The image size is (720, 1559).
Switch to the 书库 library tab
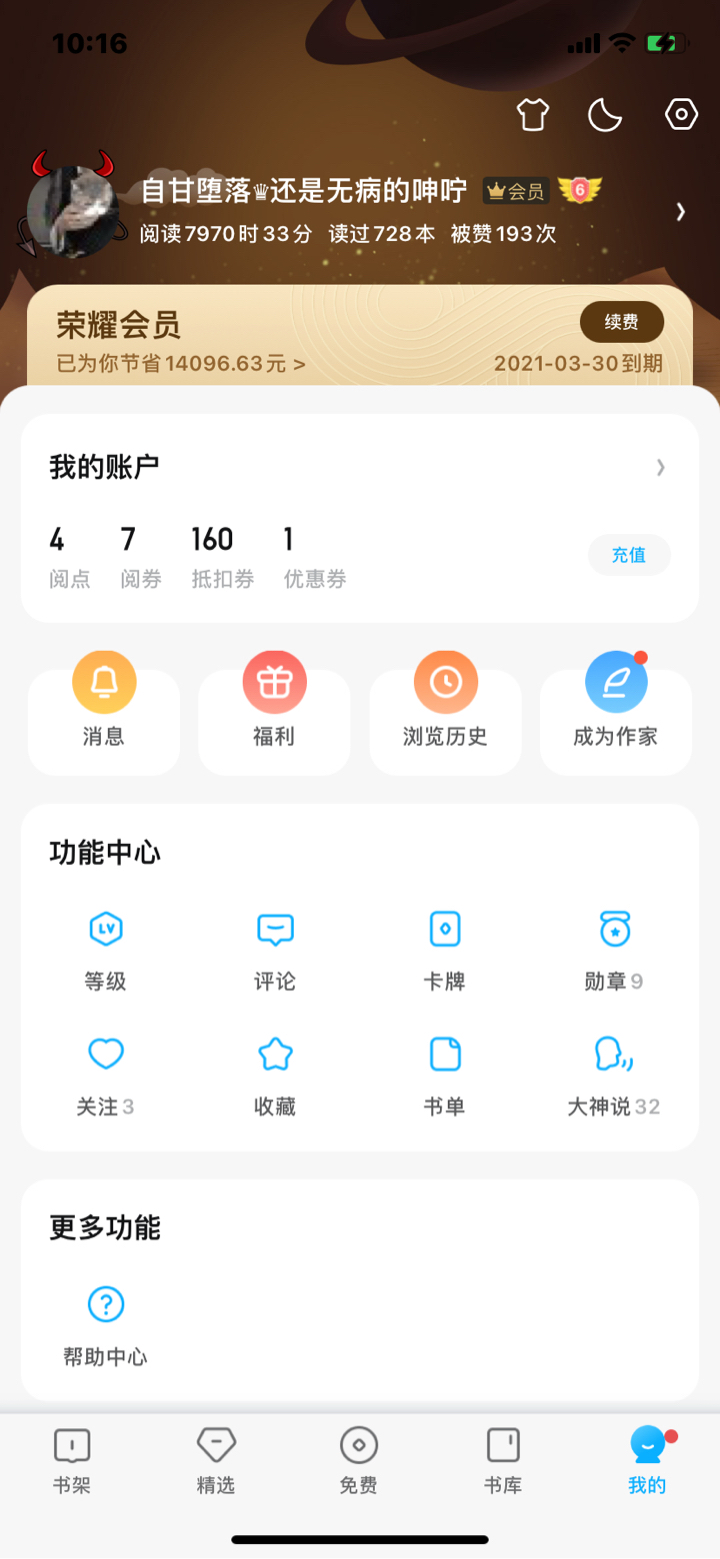[503, 1461]
